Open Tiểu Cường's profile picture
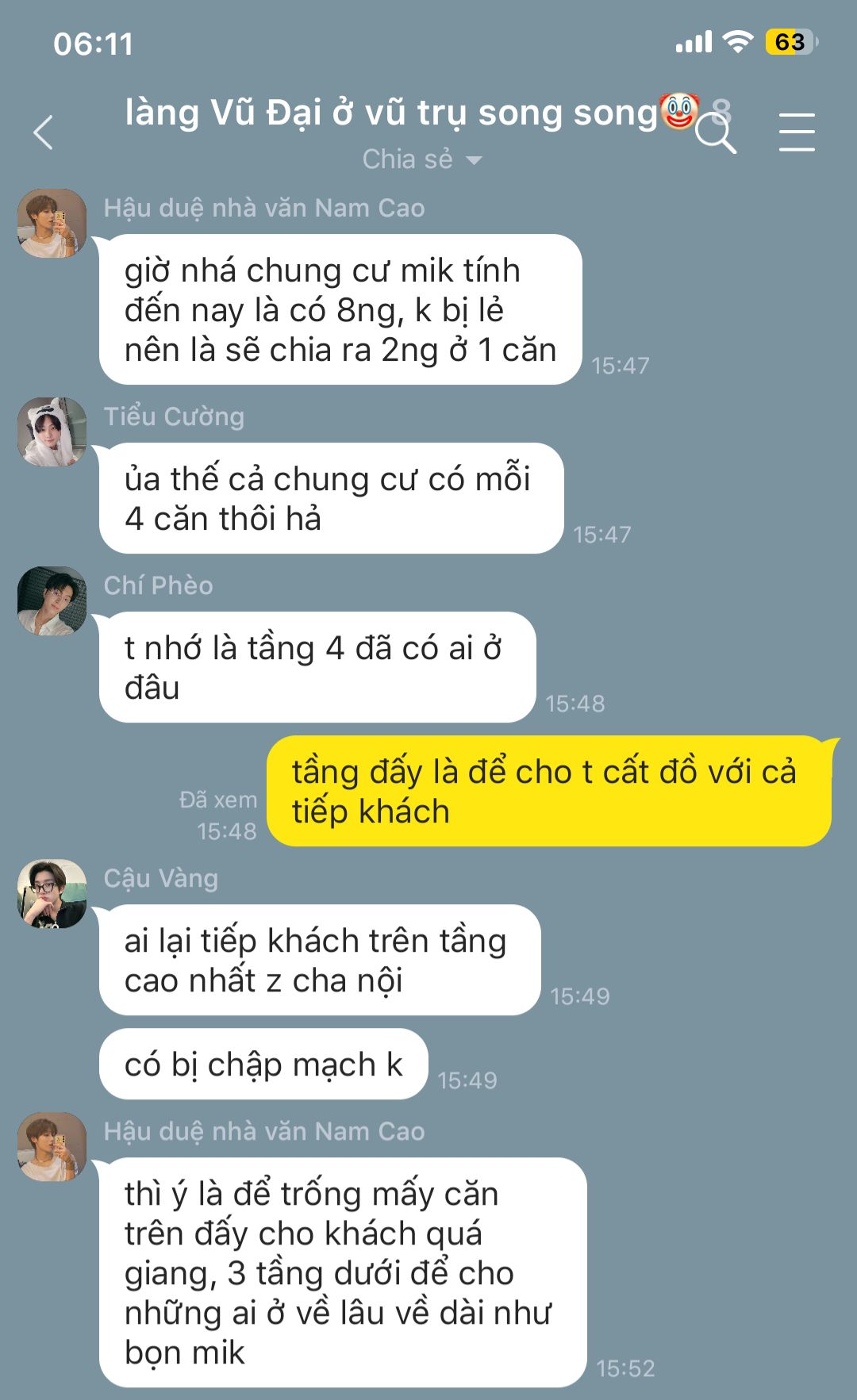Screen dimensions: 857x1400 coord(52,432)
